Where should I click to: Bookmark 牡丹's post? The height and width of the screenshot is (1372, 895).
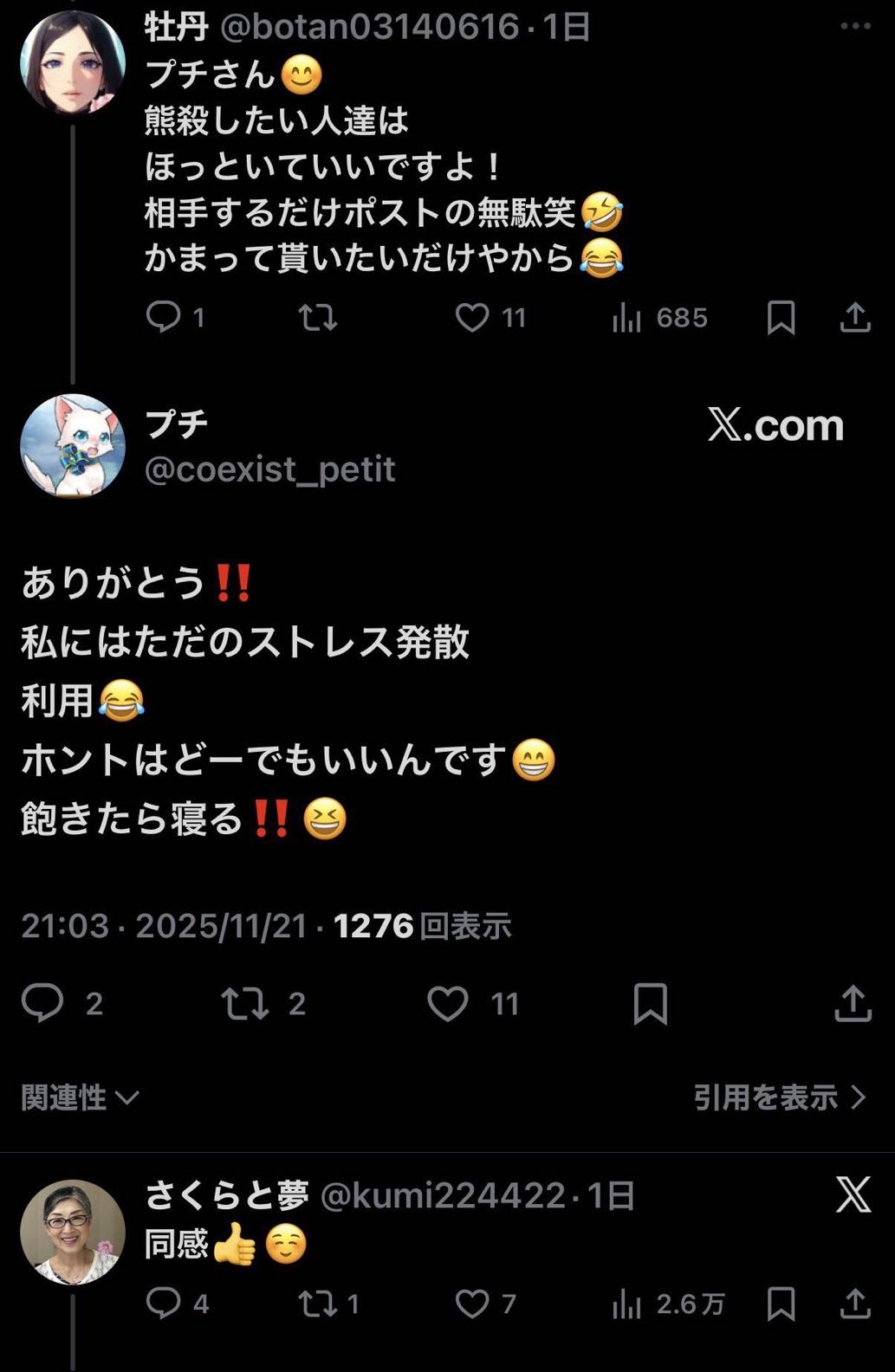[x=781, y=318]
